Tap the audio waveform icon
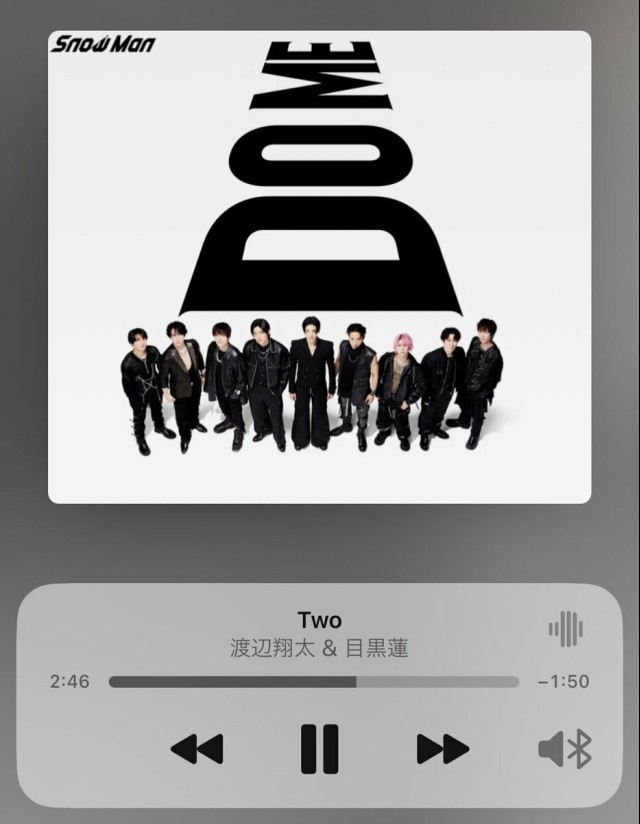The image size is (640, 824). coord(565,629)
